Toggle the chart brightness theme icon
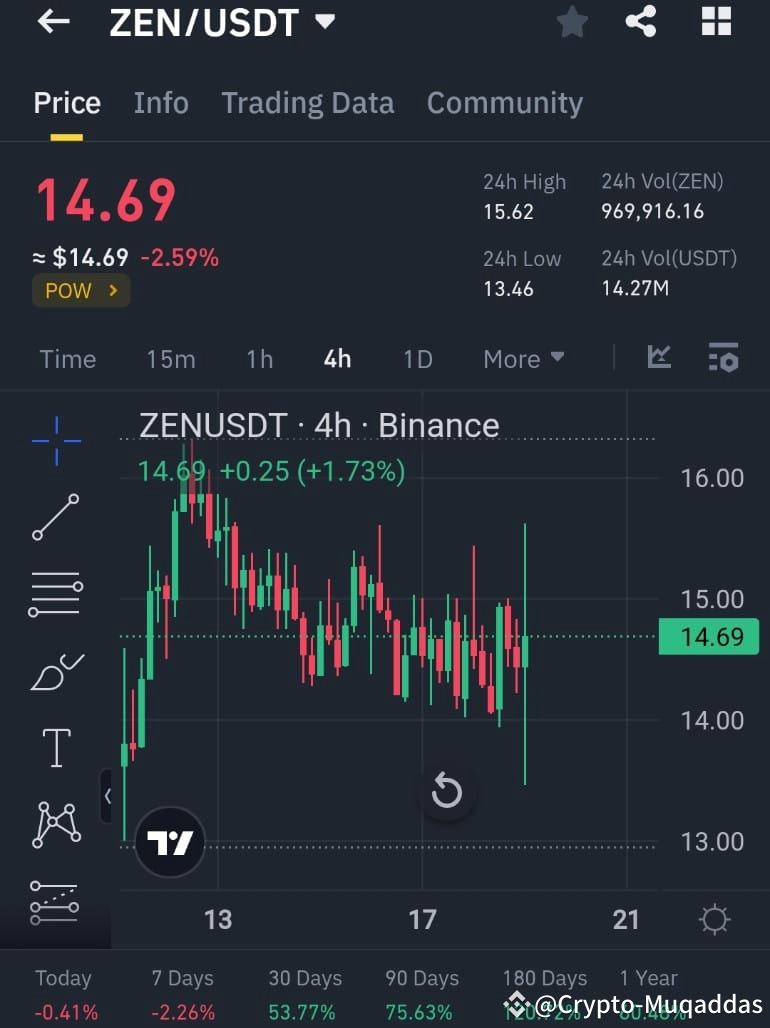This screenshot has height=1028, width=770. coord(714,919)
